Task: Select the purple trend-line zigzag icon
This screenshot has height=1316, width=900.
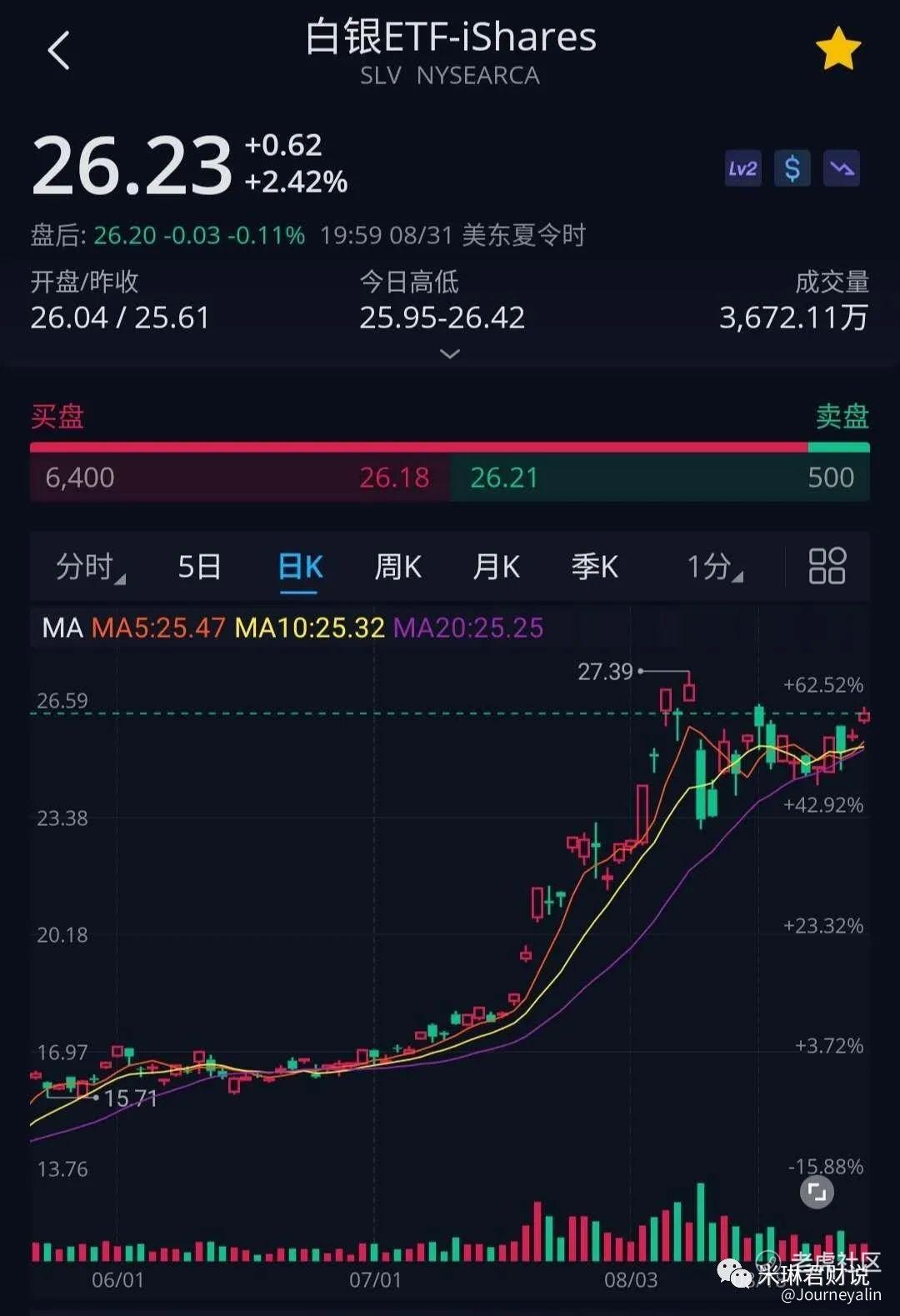Action: (x=841, y=168)
